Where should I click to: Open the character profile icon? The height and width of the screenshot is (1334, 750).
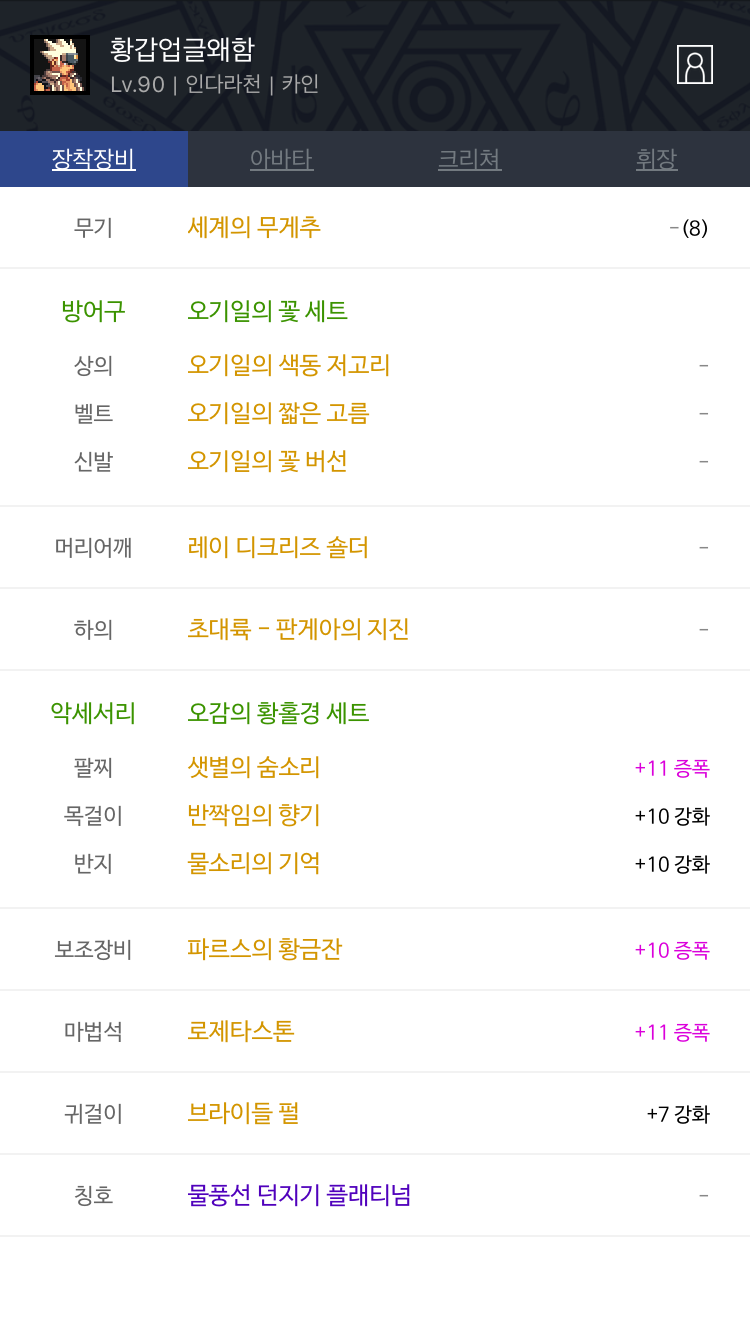(695, 64)
